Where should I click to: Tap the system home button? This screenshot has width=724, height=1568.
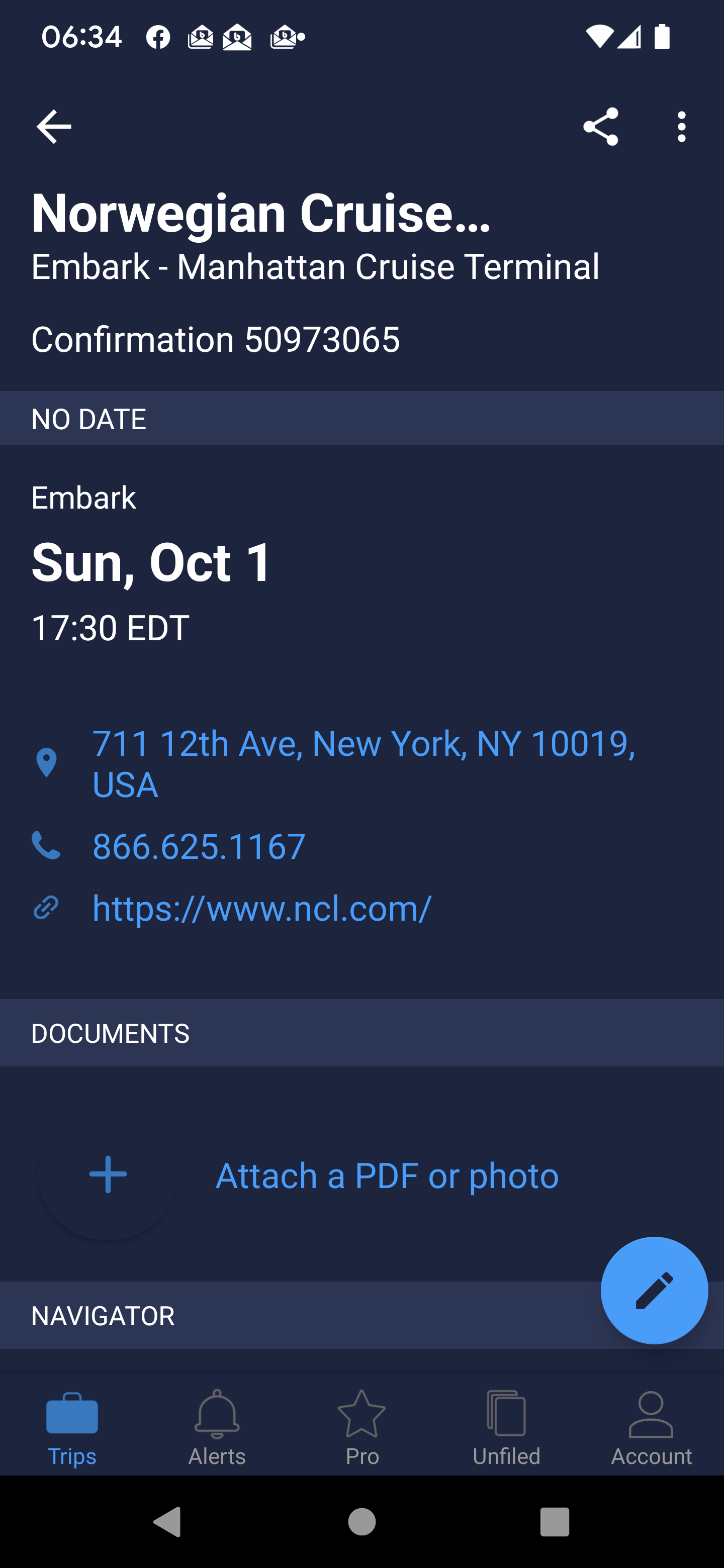361,1522
